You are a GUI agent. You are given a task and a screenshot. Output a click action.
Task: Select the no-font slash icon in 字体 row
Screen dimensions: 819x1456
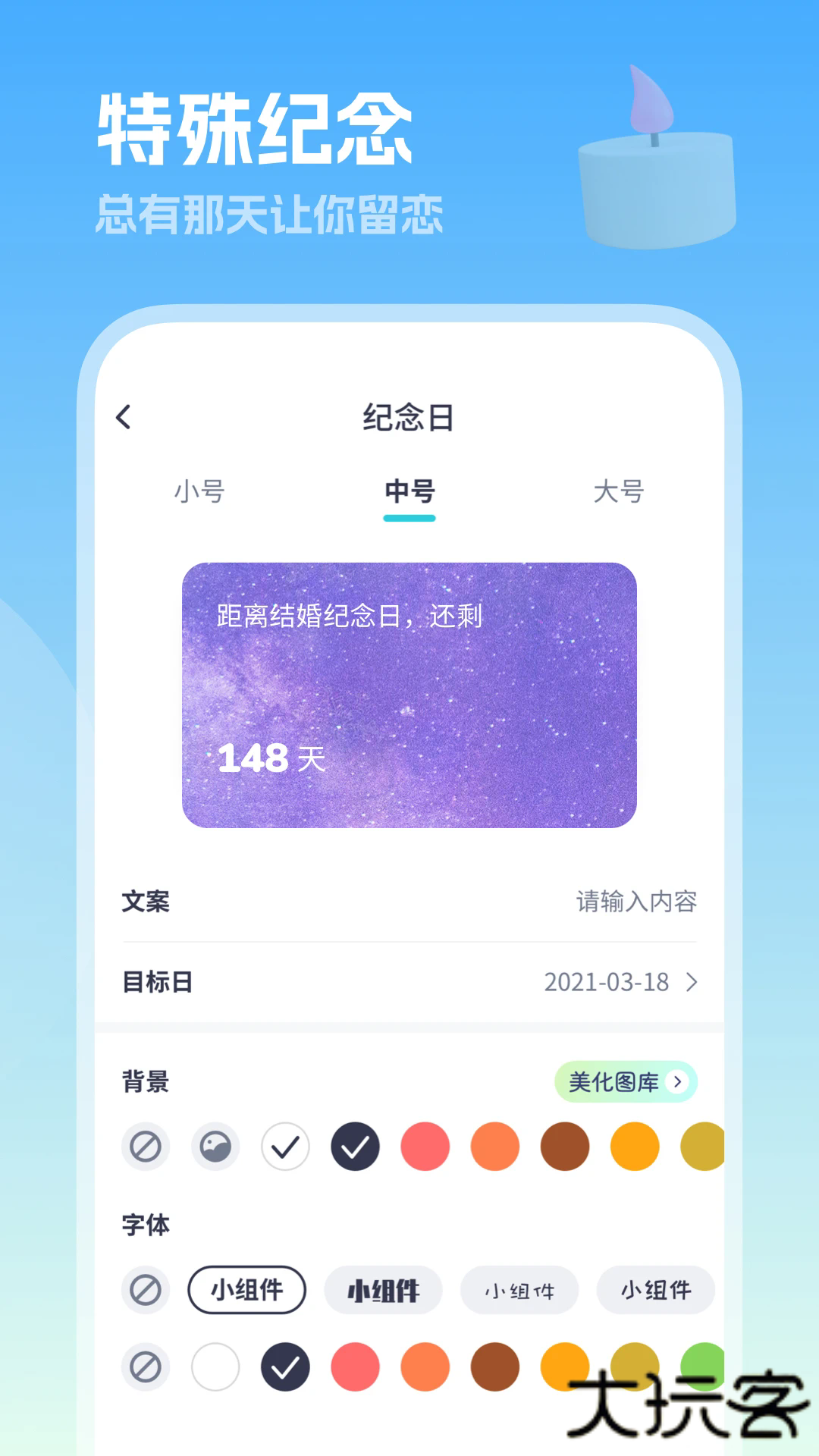pyautogui.click(x=145, y=1290)
